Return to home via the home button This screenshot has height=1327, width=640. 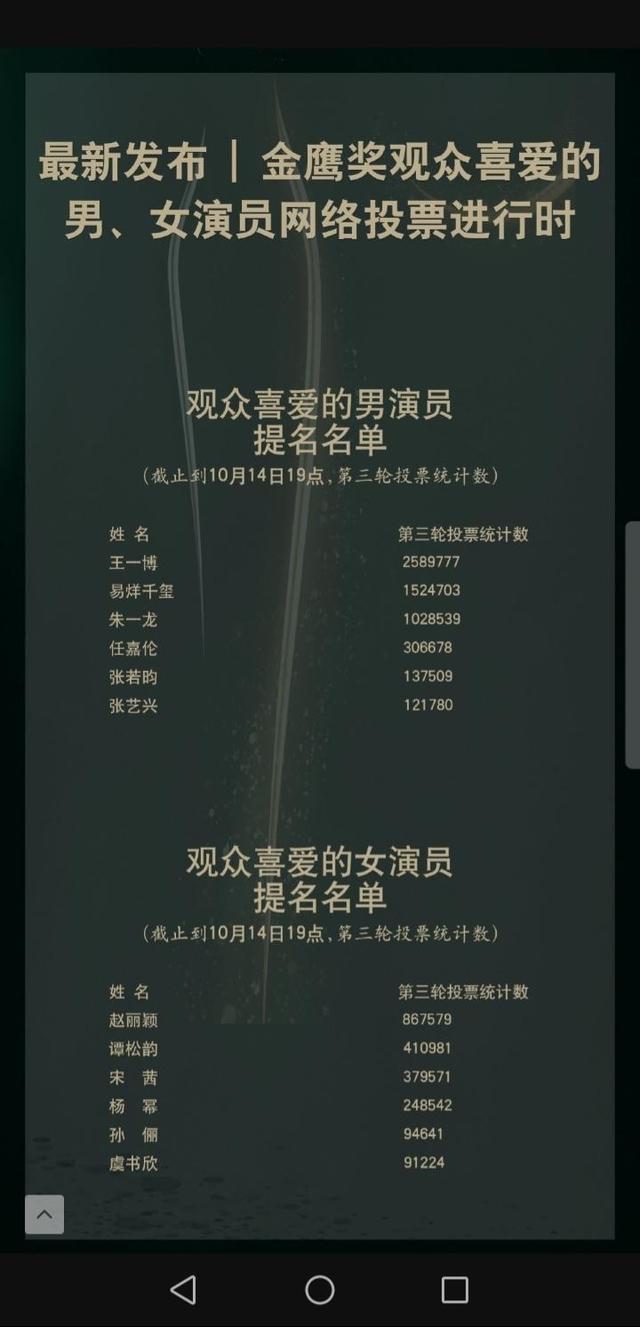coord(320,1289)
